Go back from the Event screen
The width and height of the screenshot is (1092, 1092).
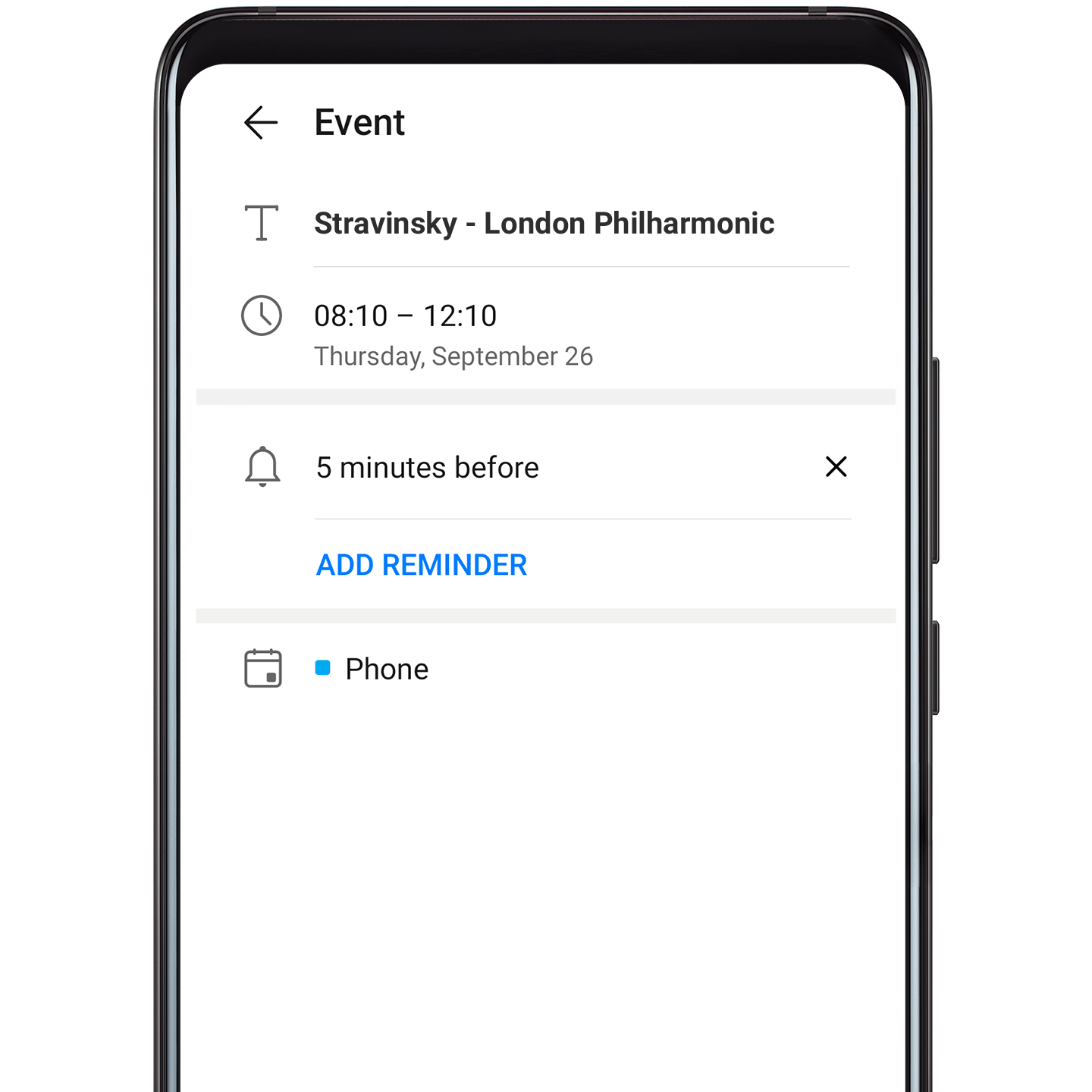[x=261, y=123]
